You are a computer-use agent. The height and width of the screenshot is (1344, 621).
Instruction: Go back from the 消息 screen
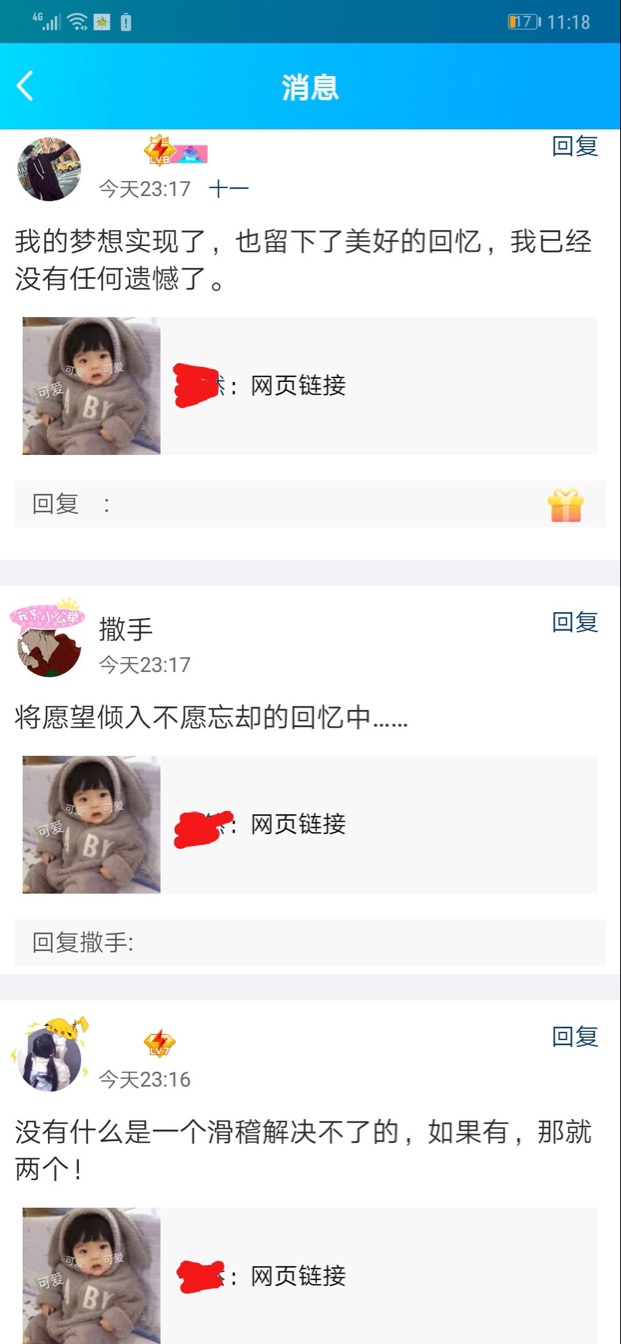[x=26, y=86]
